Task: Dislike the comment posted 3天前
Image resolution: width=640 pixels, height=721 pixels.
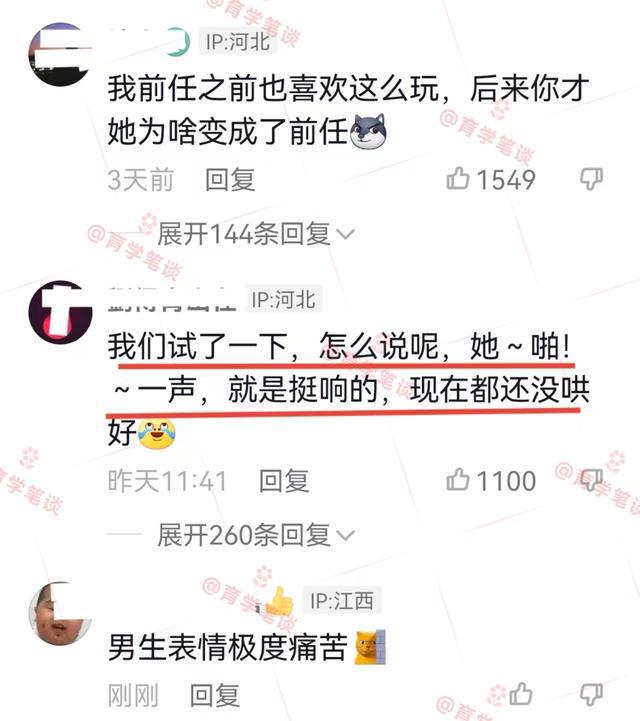Action: (592, 179)
